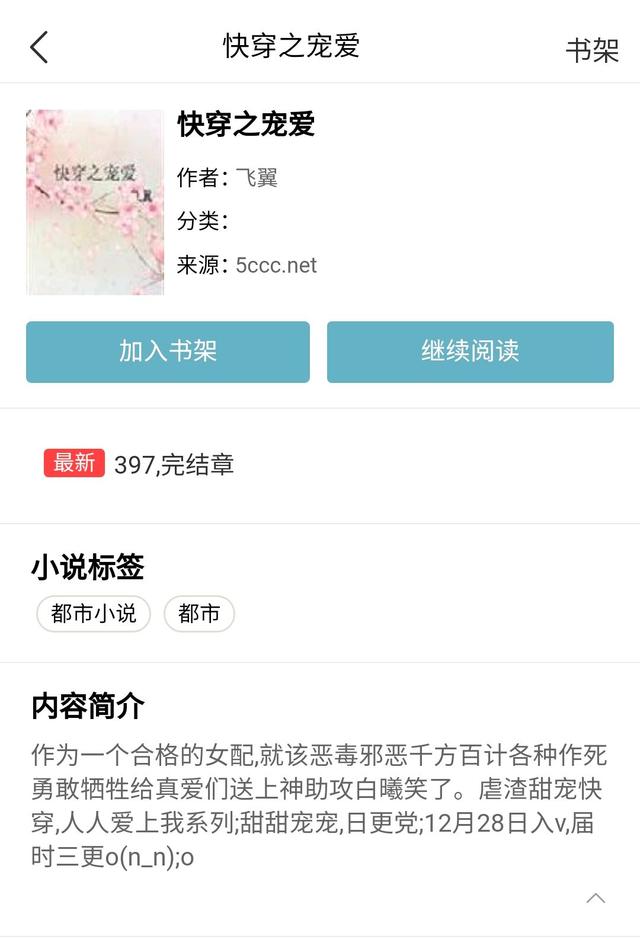This screenshot has height=939, width=640.
Task: Collapse the 内容简介 with the up chevron
Action: click(595, 898)
